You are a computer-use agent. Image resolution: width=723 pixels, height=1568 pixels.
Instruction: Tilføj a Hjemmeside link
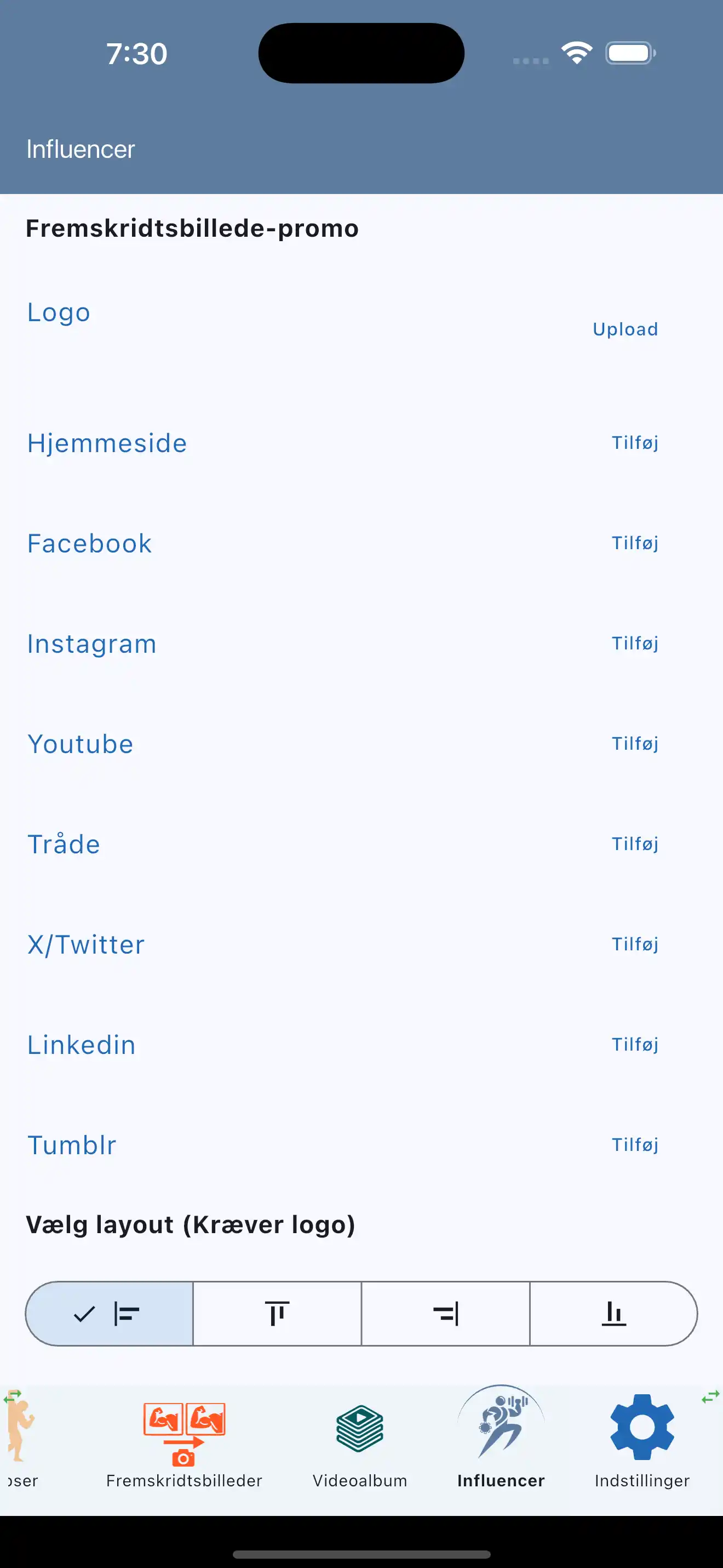[635, 443]
